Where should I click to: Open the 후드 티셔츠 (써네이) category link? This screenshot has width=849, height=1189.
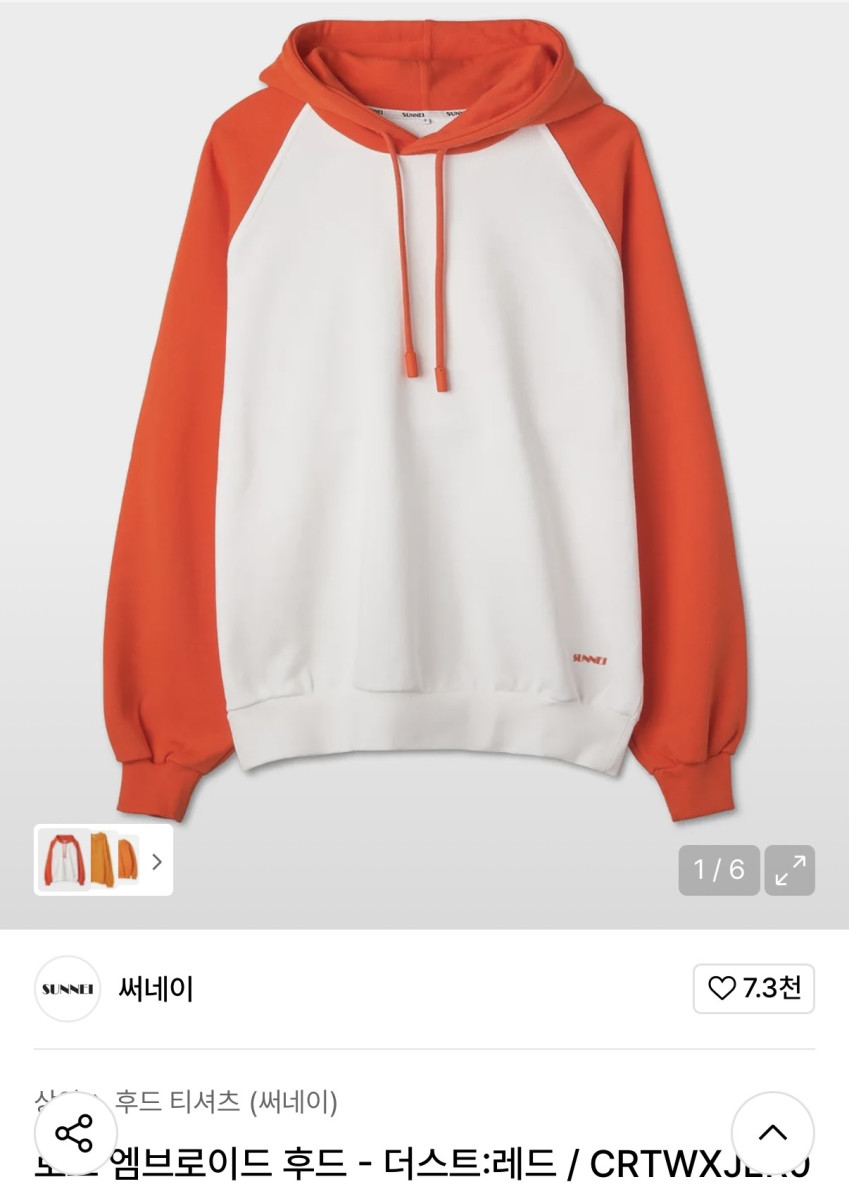coord(226,1102)
